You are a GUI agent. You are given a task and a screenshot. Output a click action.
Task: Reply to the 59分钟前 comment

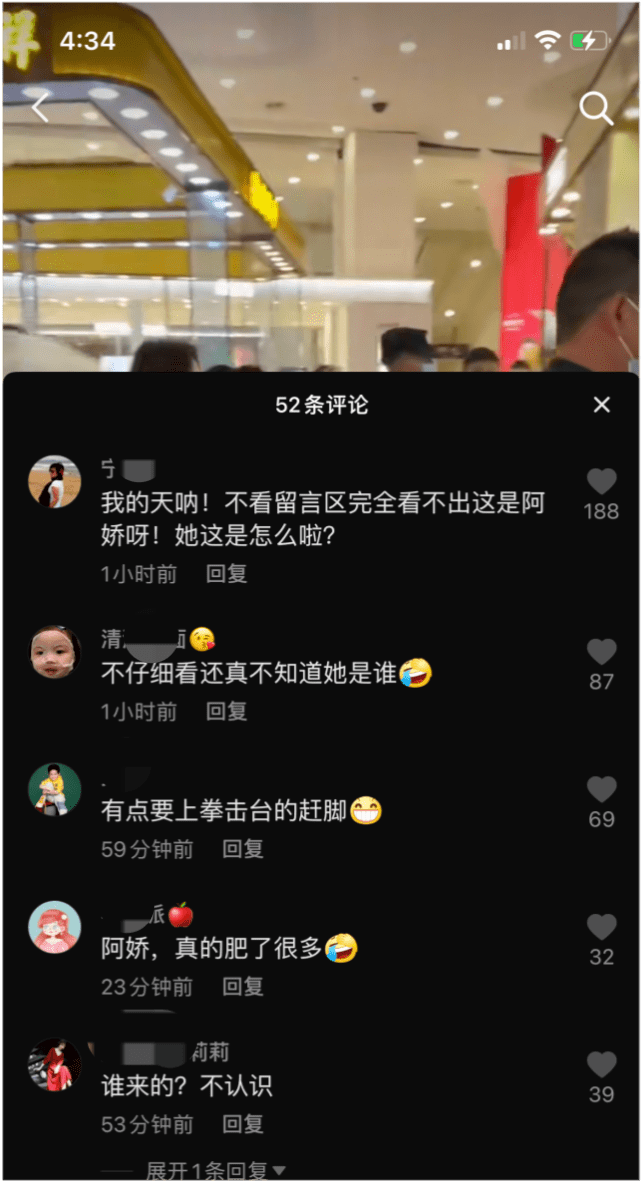242,849
